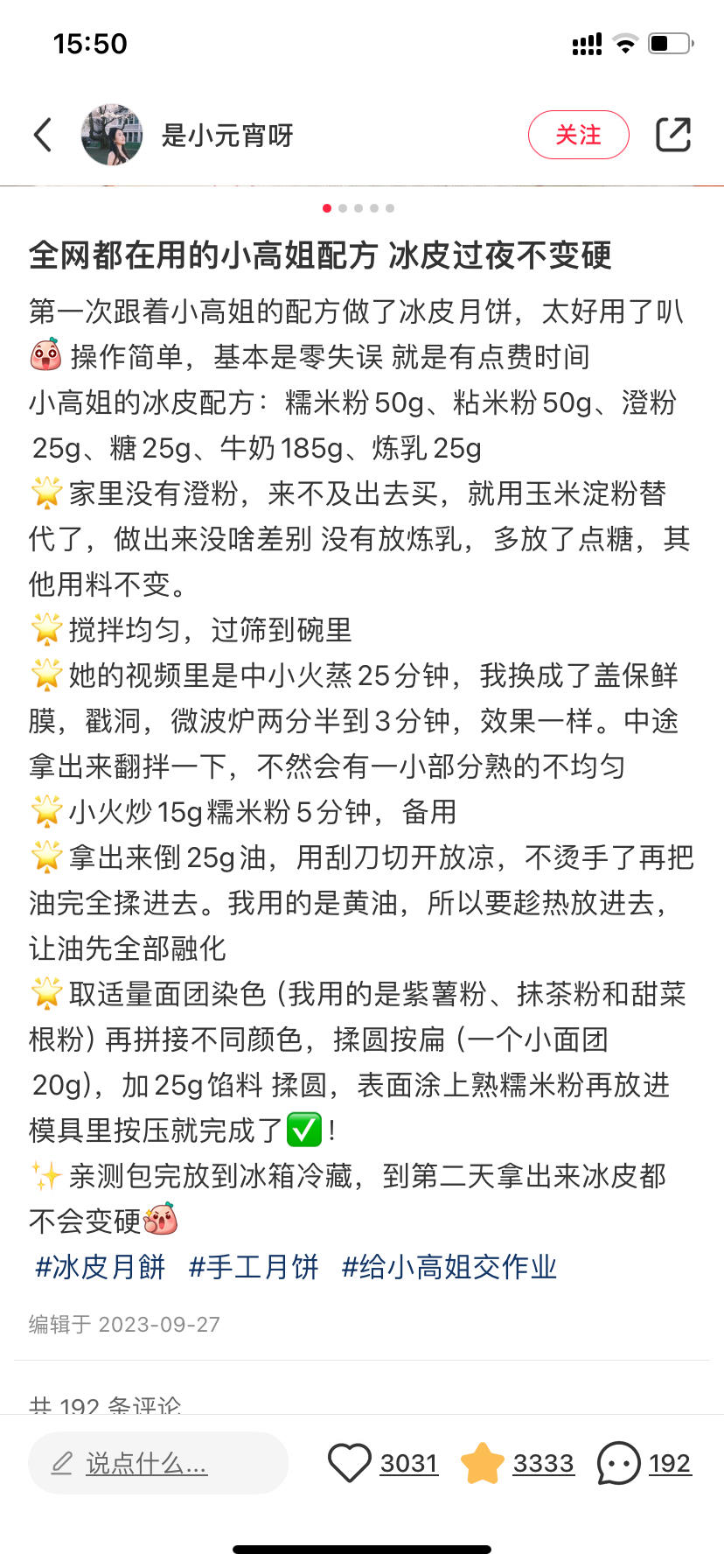Open hashtag #冰皮月餅
Image resolution: width=724 pixels, height=1568 pixels.
[x=100, y=1266]
